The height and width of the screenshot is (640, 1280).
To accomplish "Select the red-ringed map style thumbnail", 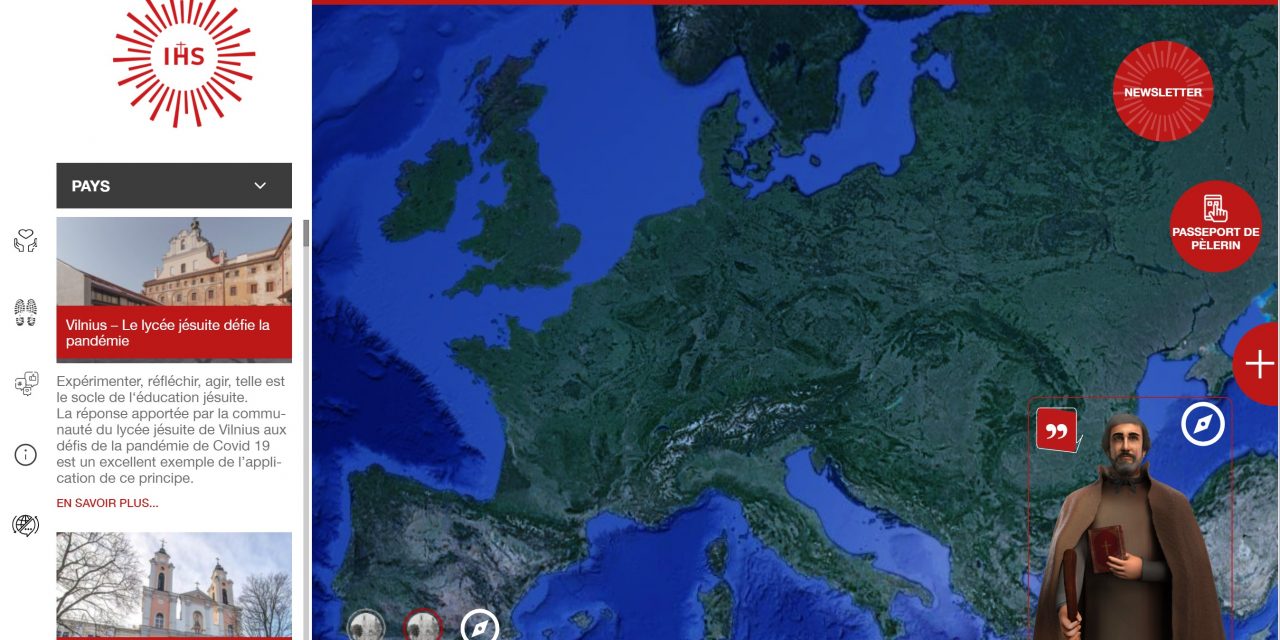I will 423,627.
